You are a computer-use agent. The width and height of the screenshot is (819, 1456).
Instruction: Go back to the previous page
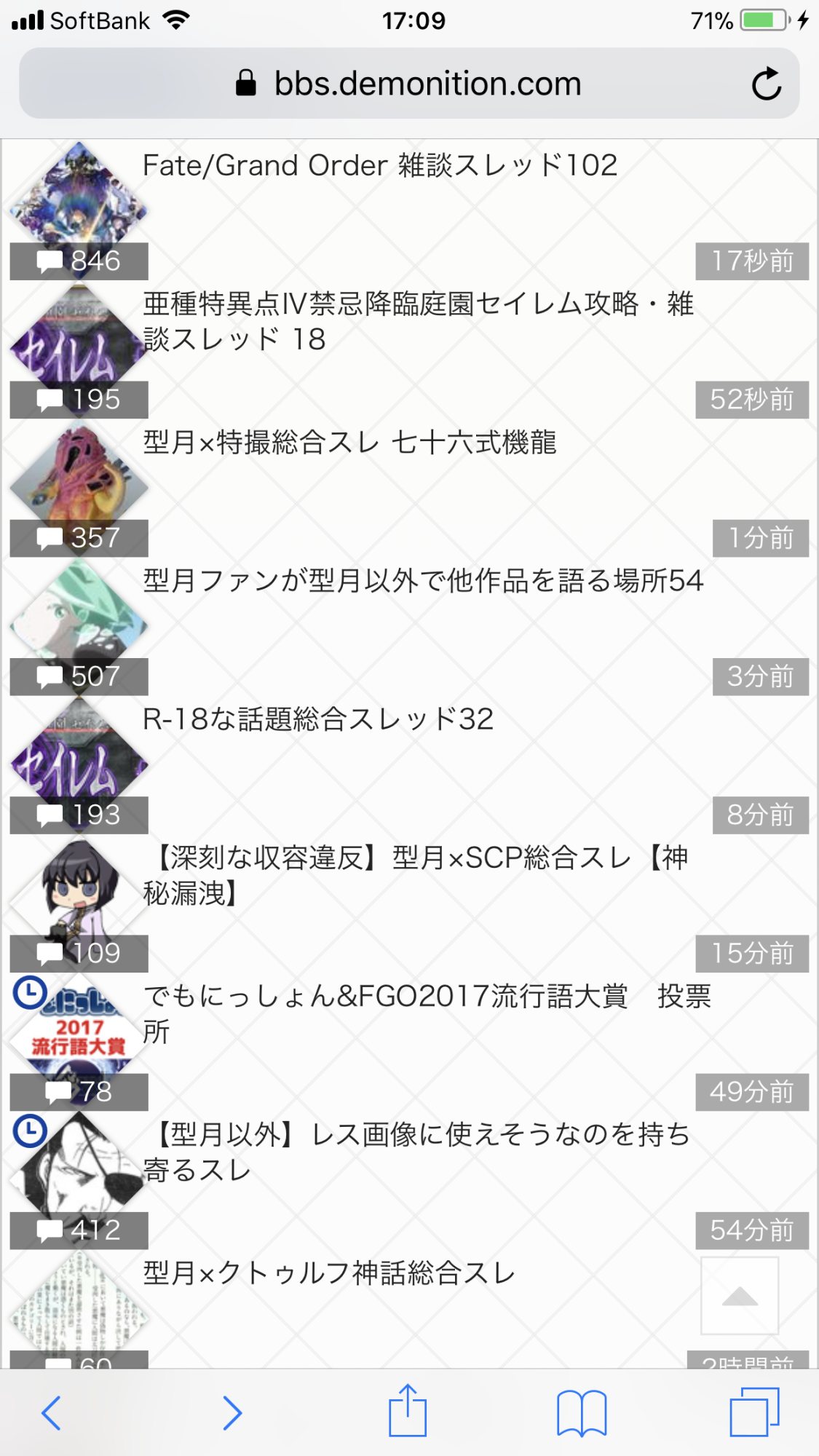coord(51,1413)
